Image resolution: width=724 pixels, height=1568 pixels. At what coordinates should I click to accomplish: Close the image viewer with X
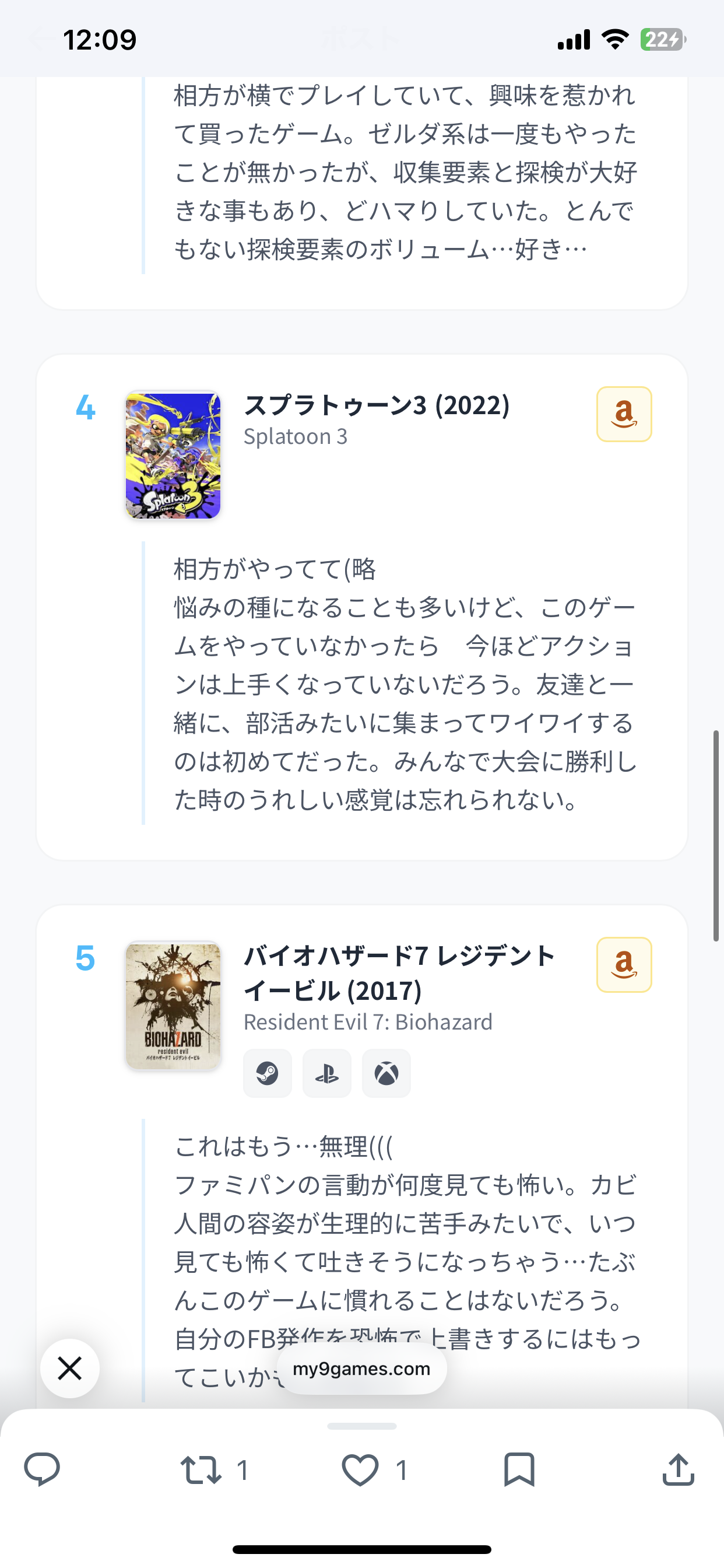coord(70,1368)
